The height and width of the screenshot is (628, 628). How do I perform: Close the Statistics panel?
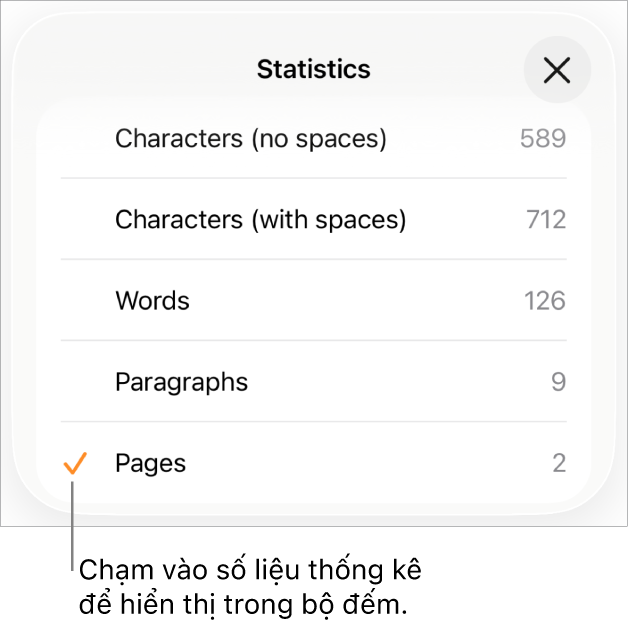[557, 70]
